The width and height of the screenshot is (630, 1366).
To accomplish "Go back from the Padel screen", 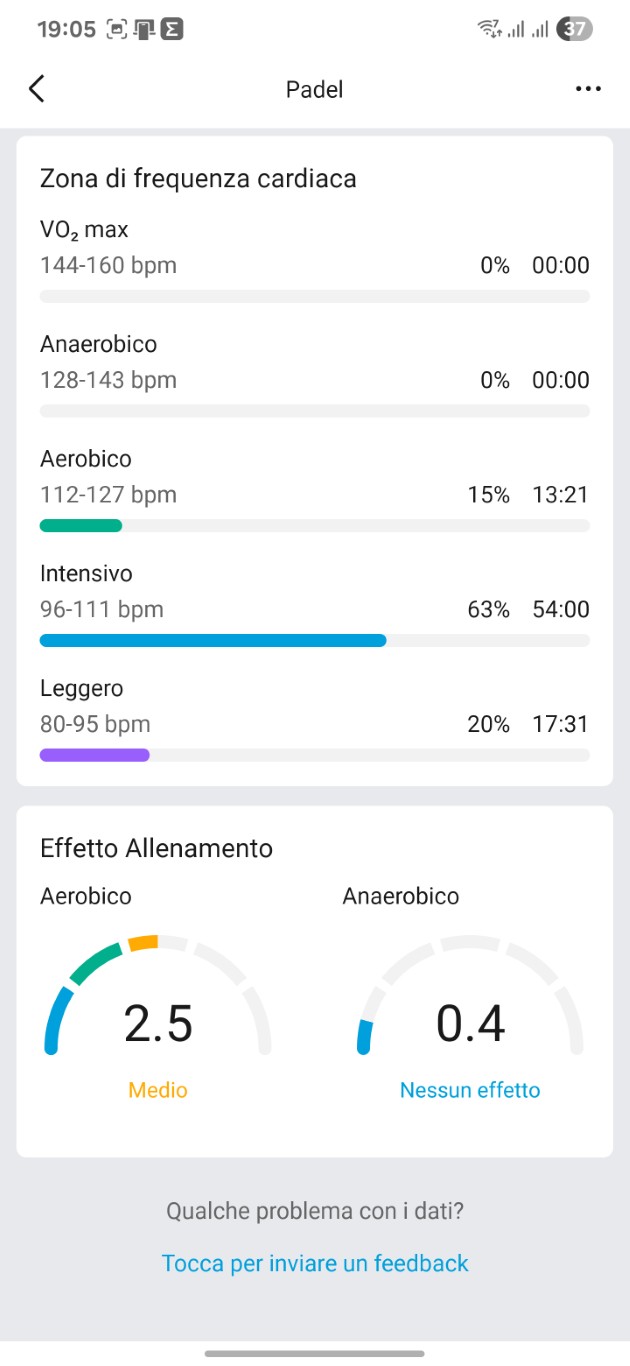I will (x=37, y=89).
